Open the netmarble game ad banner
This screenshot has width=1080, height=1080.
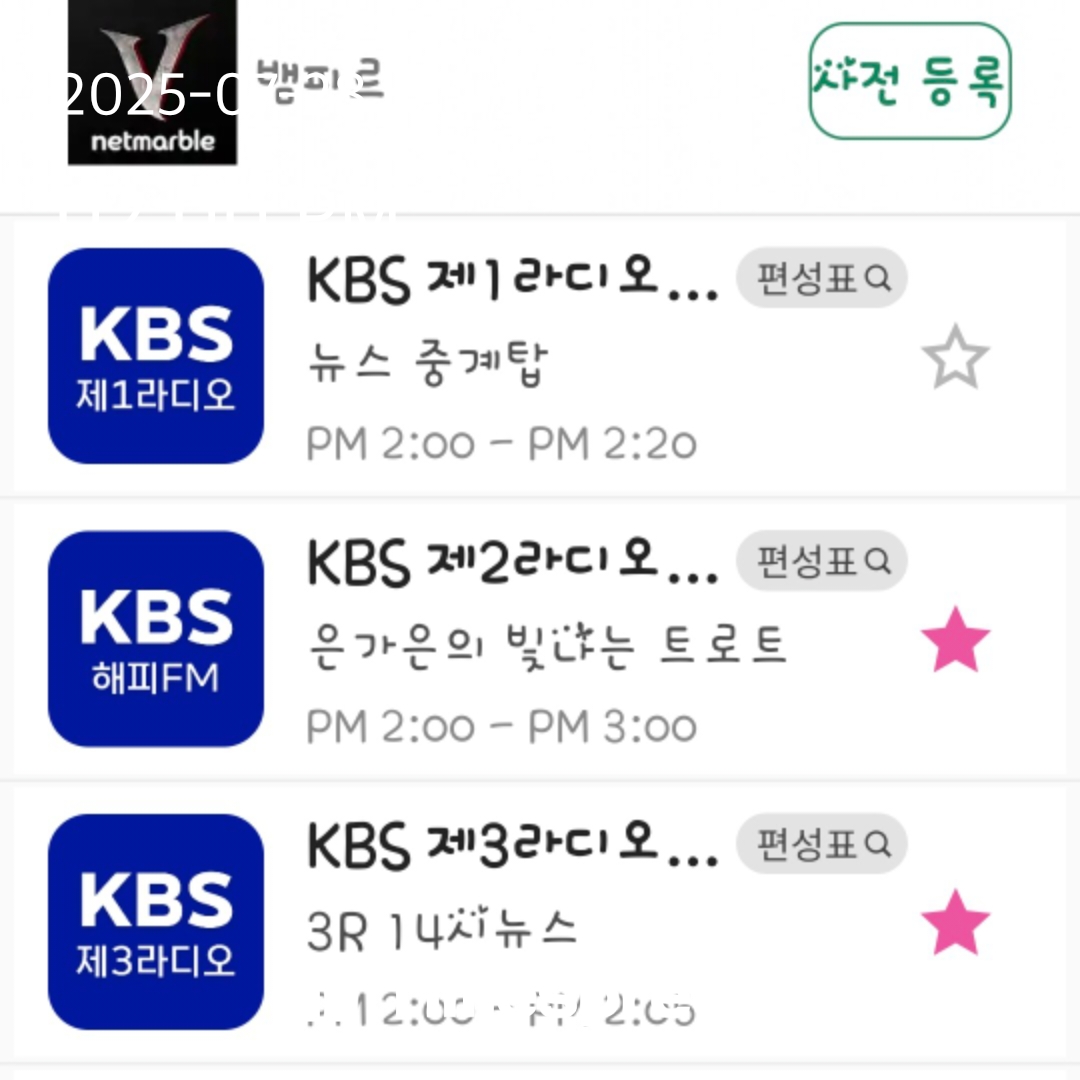pyautogui.click(x=153, y=83)
